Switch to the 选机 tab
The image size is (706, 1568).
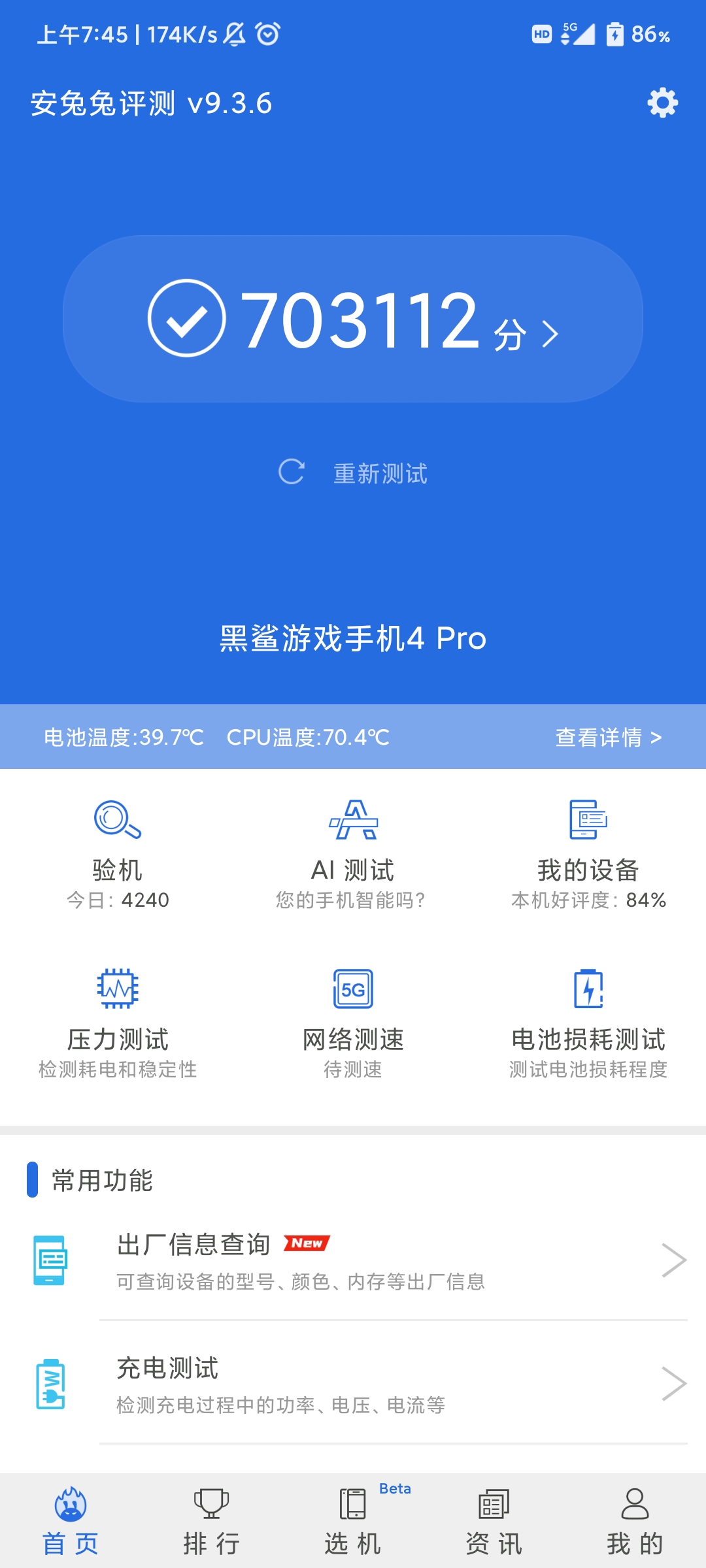point(353,1522)
